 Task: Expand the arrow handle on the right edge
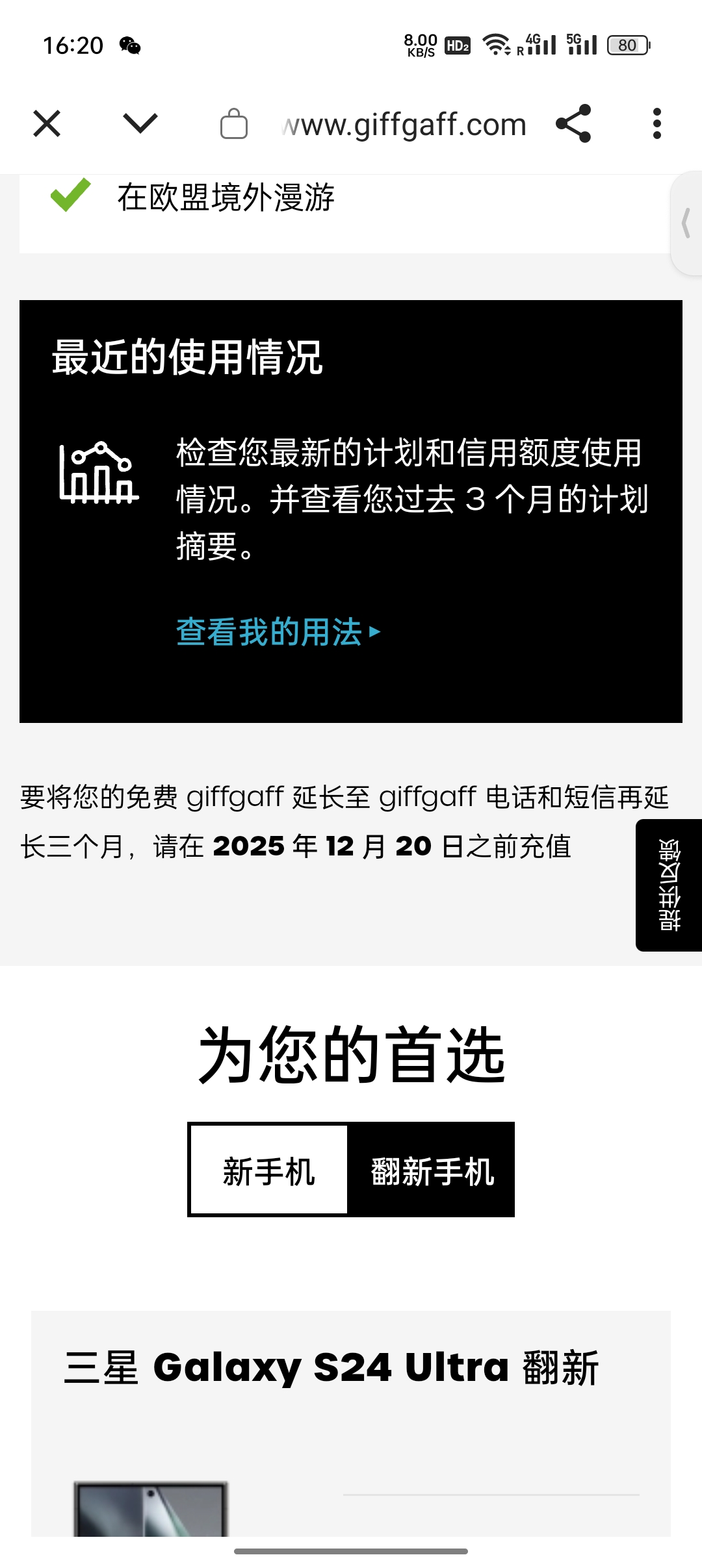pos(687,224)
